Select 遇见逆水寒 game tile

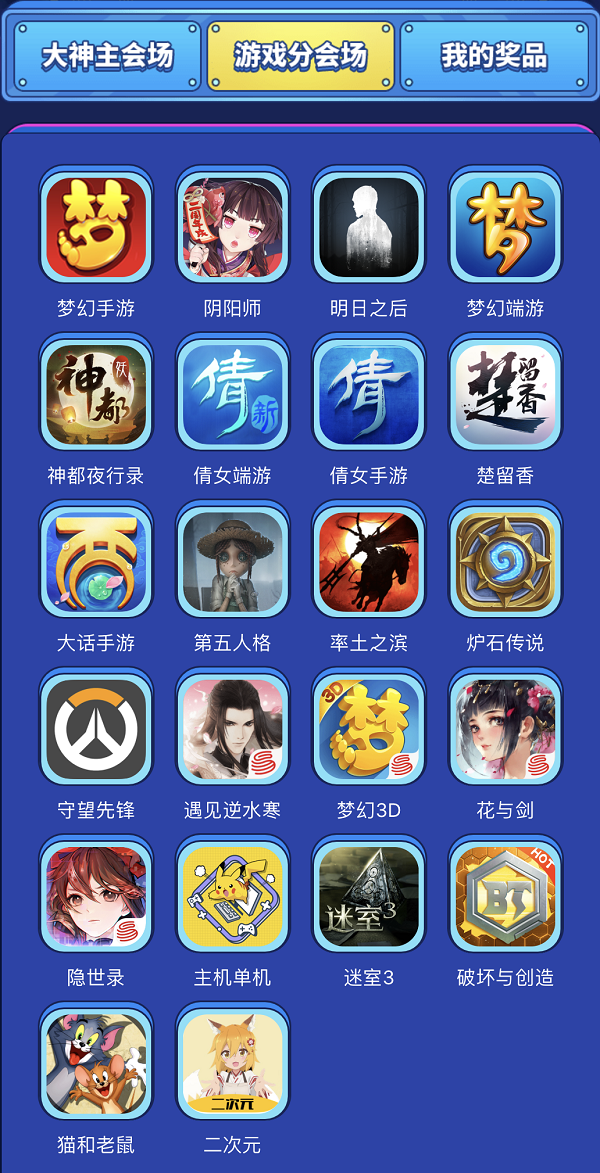point(232,727)
